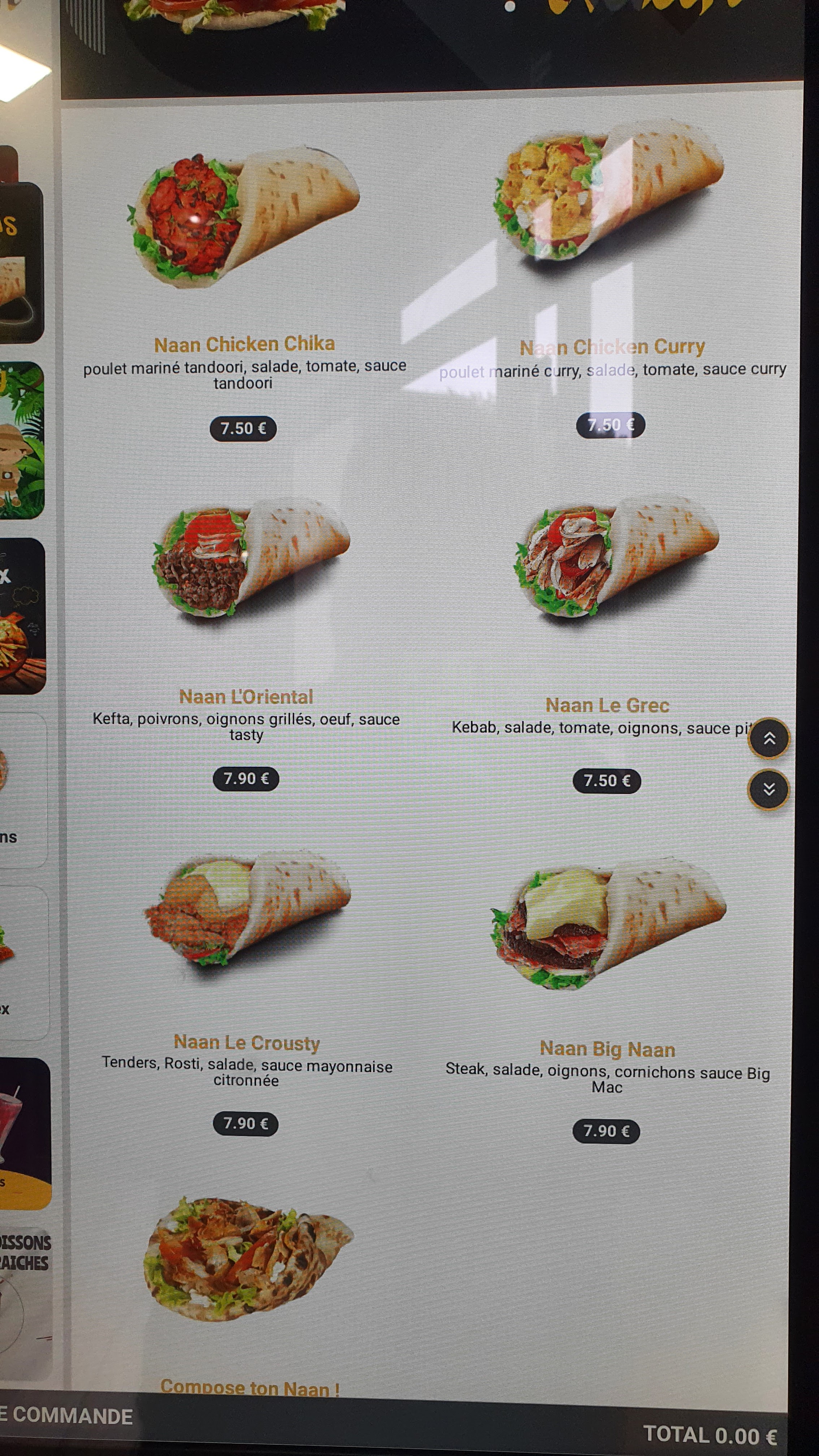
Task: Open Compose ton Naan customization
Action: pyautogui.click(x=249, y=1260)
